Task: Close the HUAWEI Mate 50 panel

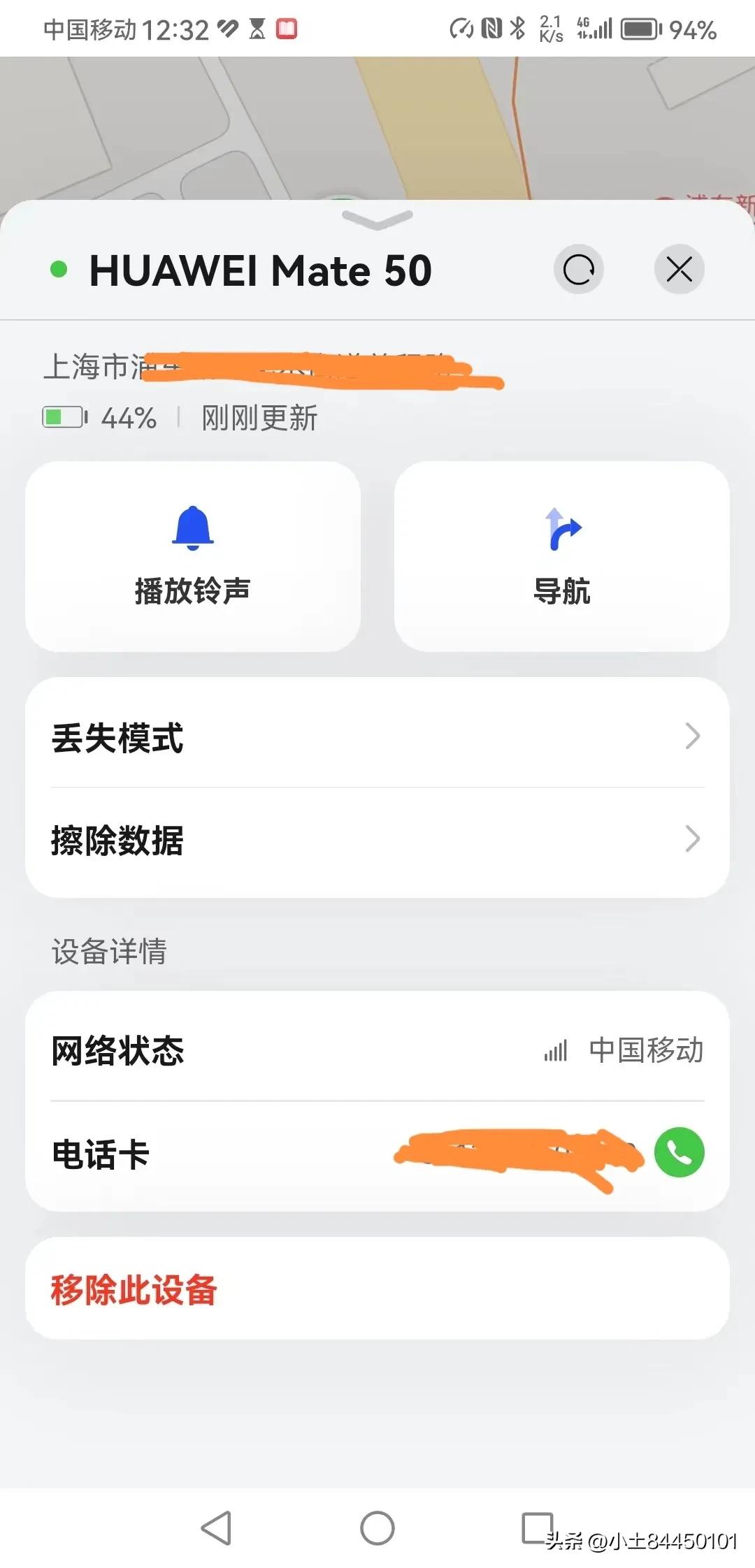Action: 679,269
